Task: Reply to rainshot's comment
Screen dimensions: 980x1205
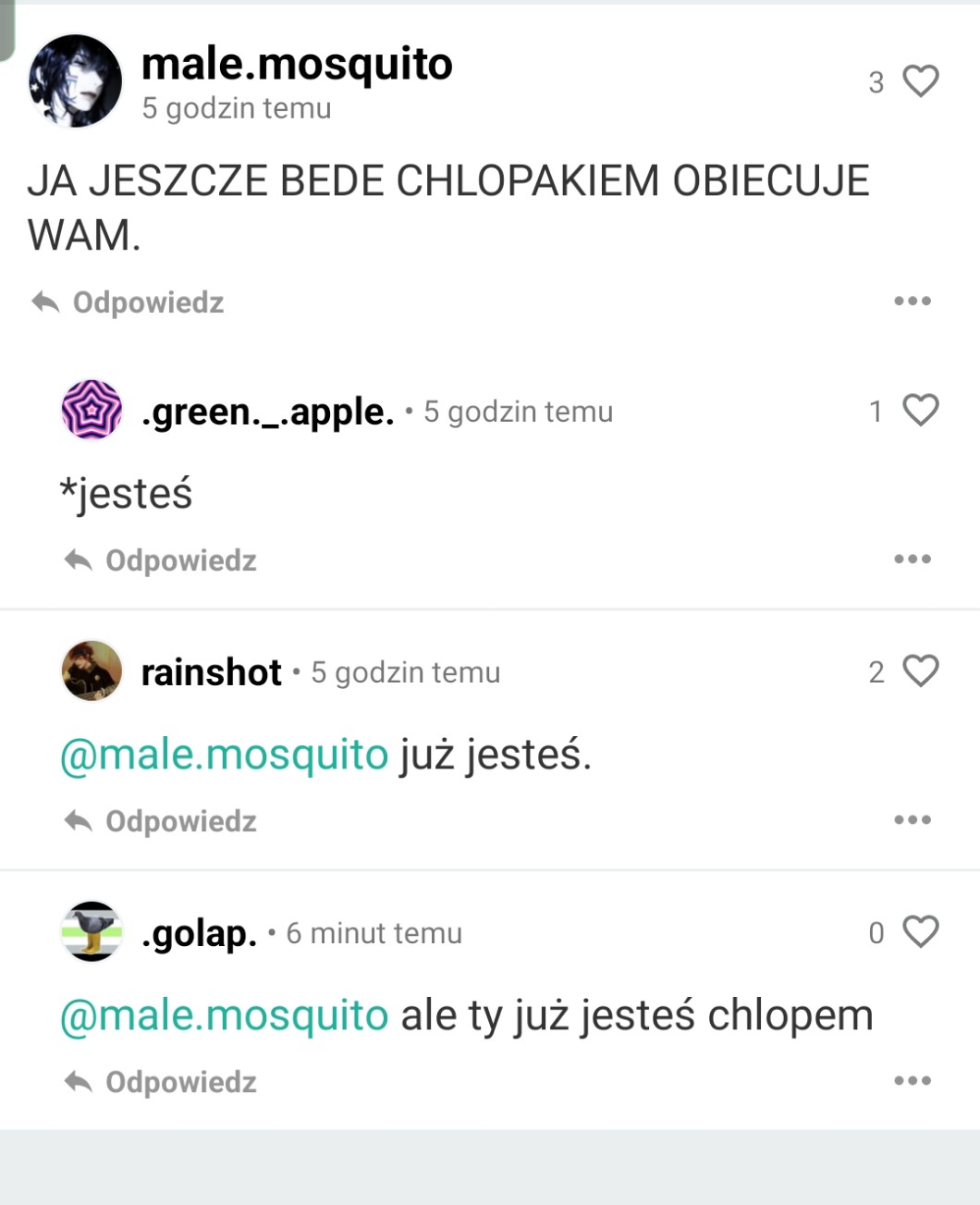Action: [x=162, y=821]
